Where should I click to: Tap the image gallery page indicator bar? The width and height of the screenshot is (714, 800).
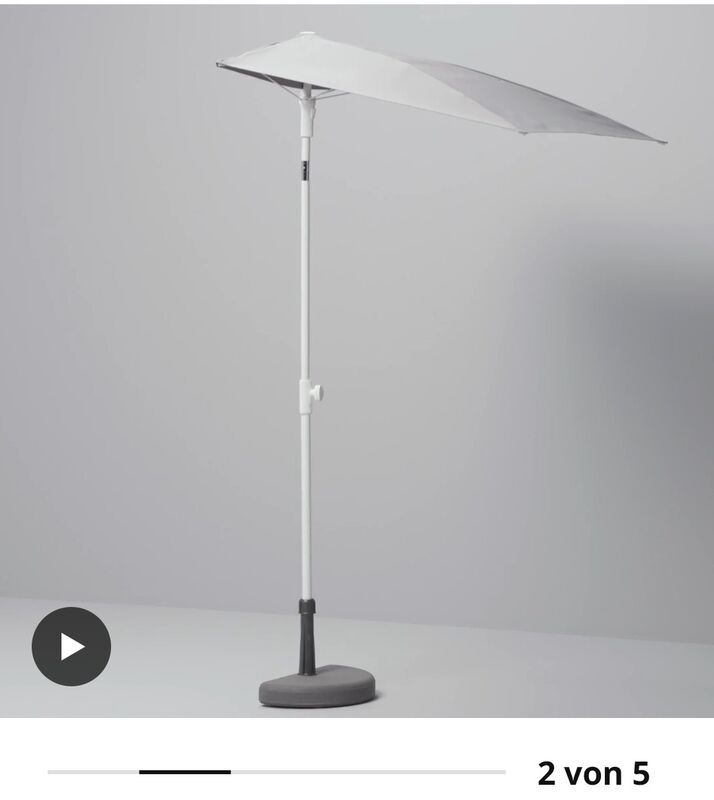(276, 772)
